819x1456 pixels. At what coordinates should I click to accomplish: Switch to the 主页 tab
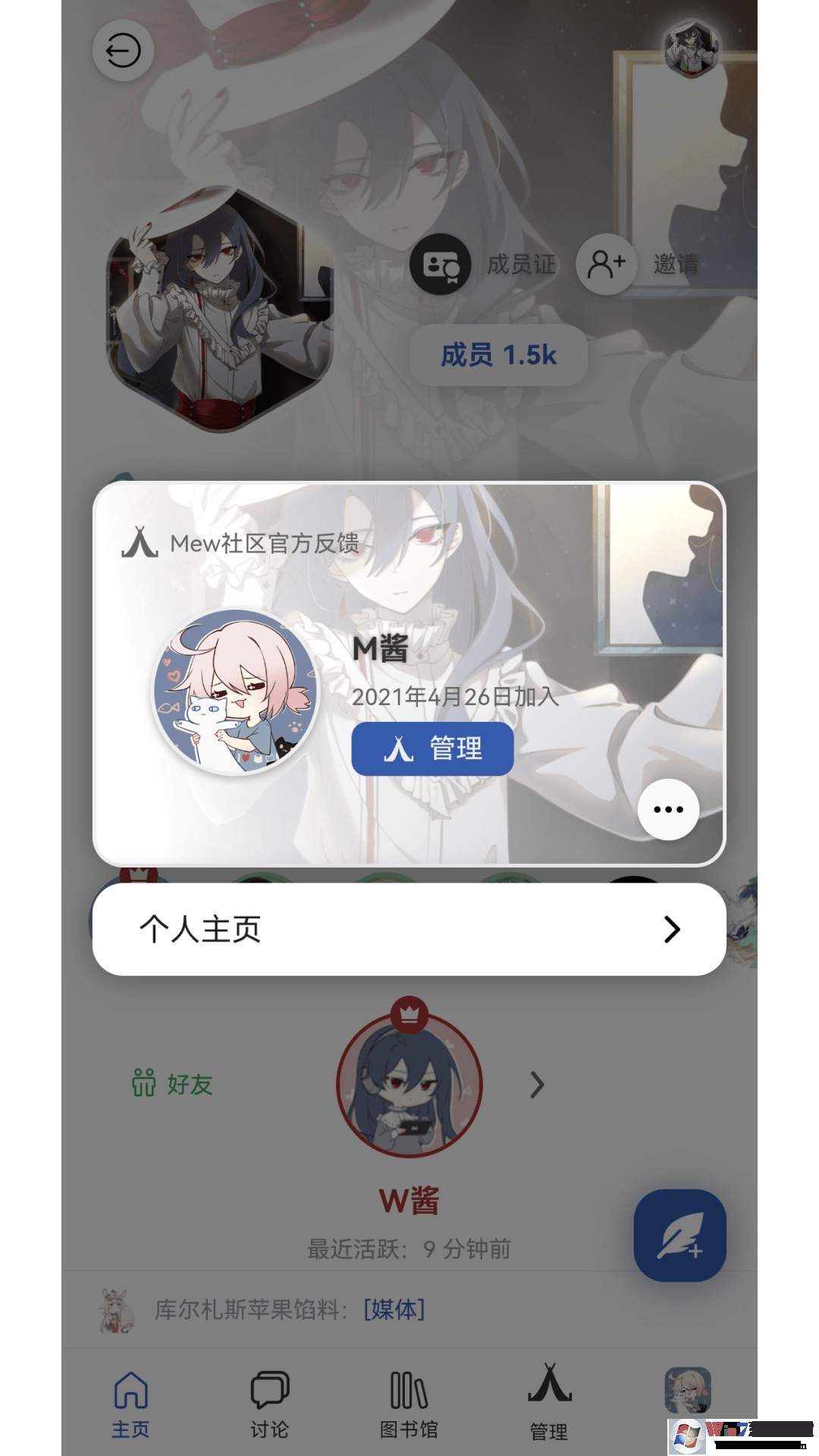pyautogui.click(x=130, y=1404)
